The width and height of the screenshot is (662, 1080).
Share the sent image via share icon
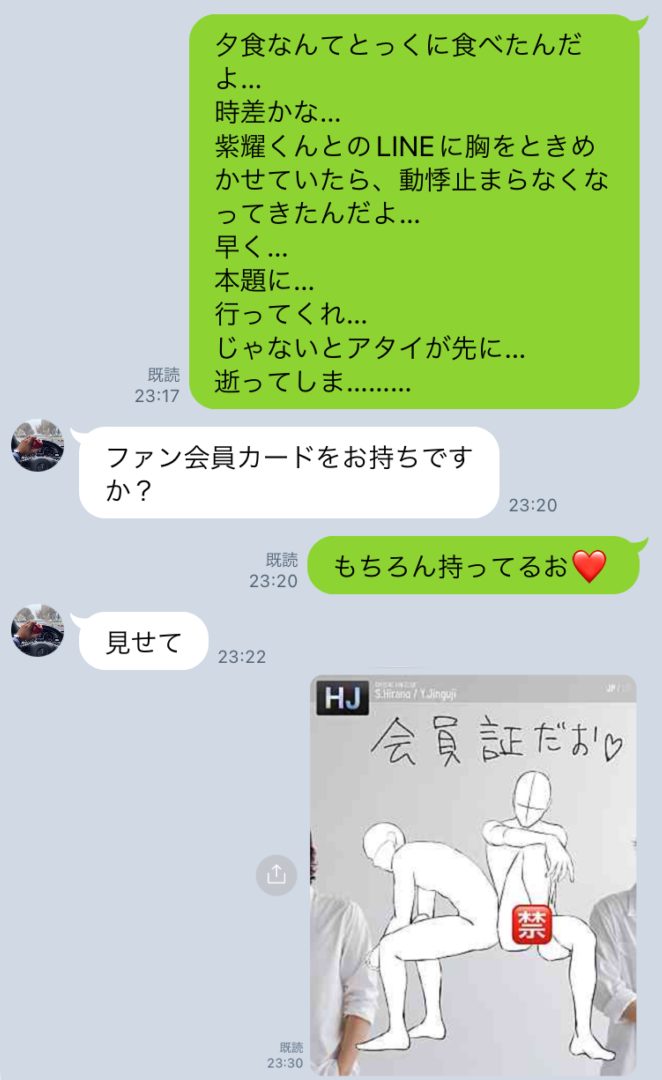[276, 875]
